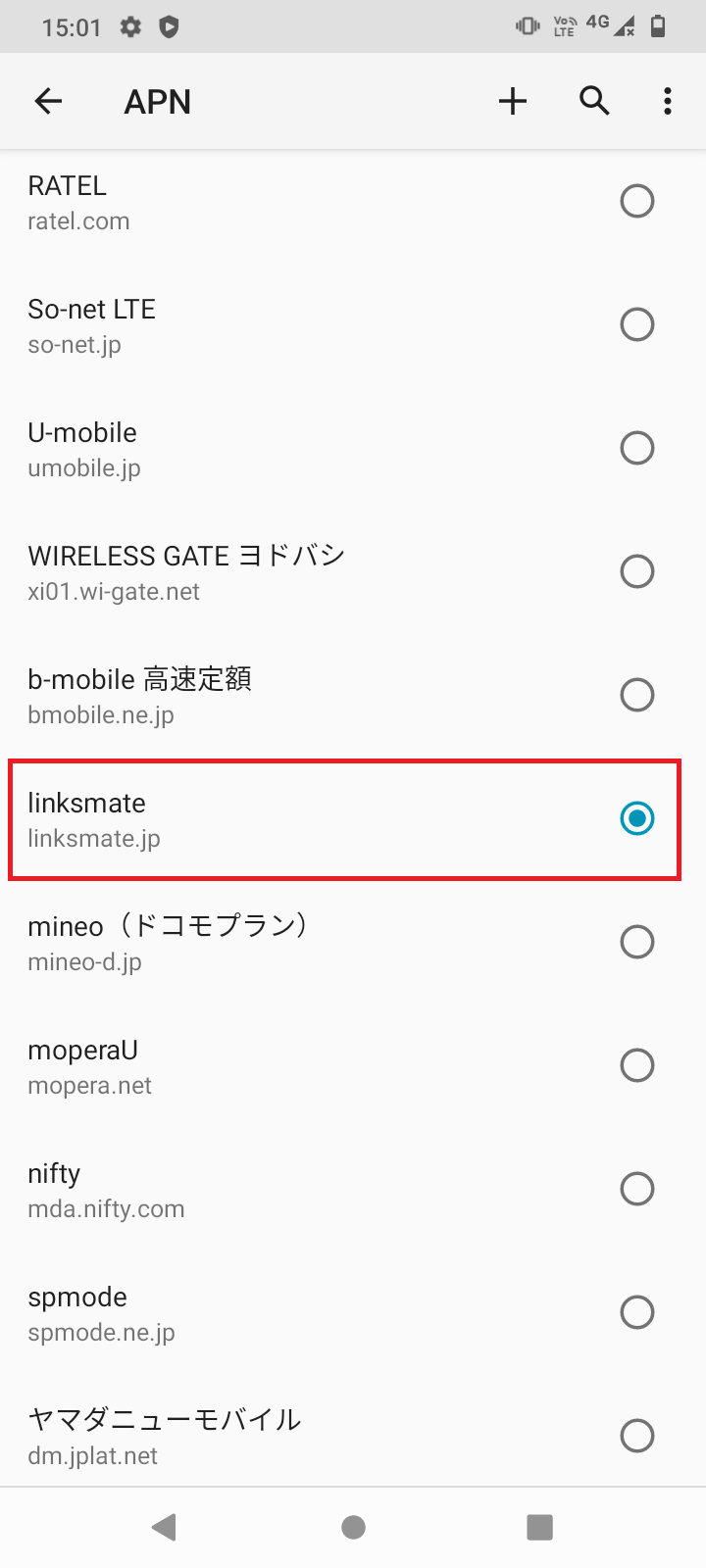Select b-mobile 高速定額 radio button
Image resolution: width=706 pixels, height=1568 pixels.
coord(637,695)
